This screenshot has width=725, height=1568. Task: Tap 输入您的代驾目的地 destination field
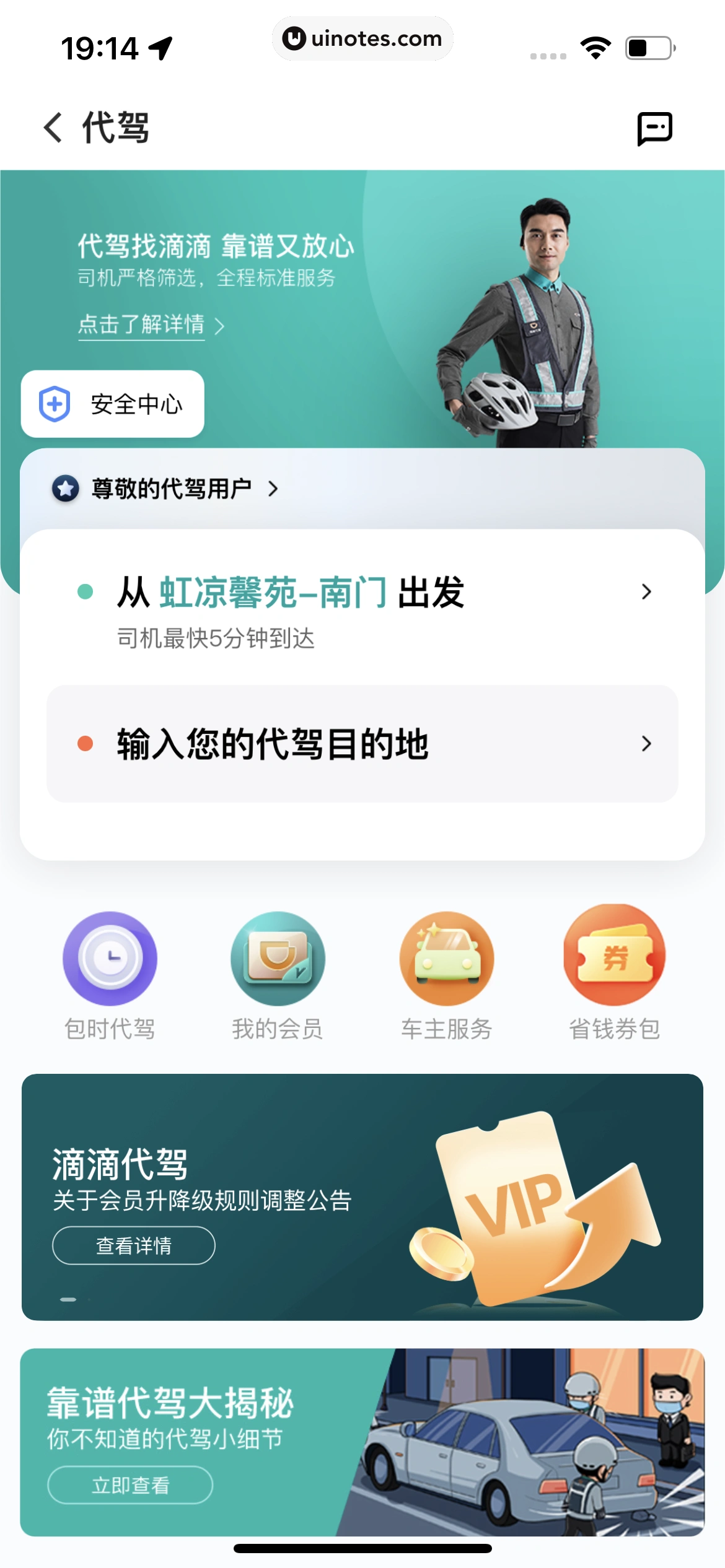(362, 743)
